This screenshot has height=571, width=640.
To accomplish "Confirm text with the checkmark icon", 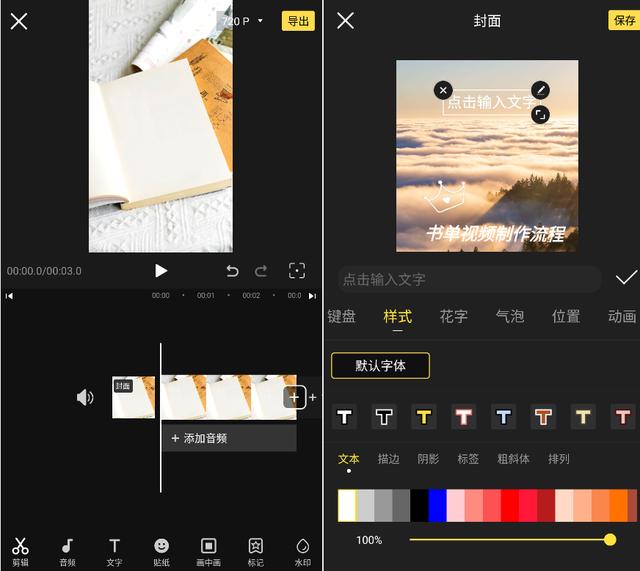I will click(x=626, y=278).
